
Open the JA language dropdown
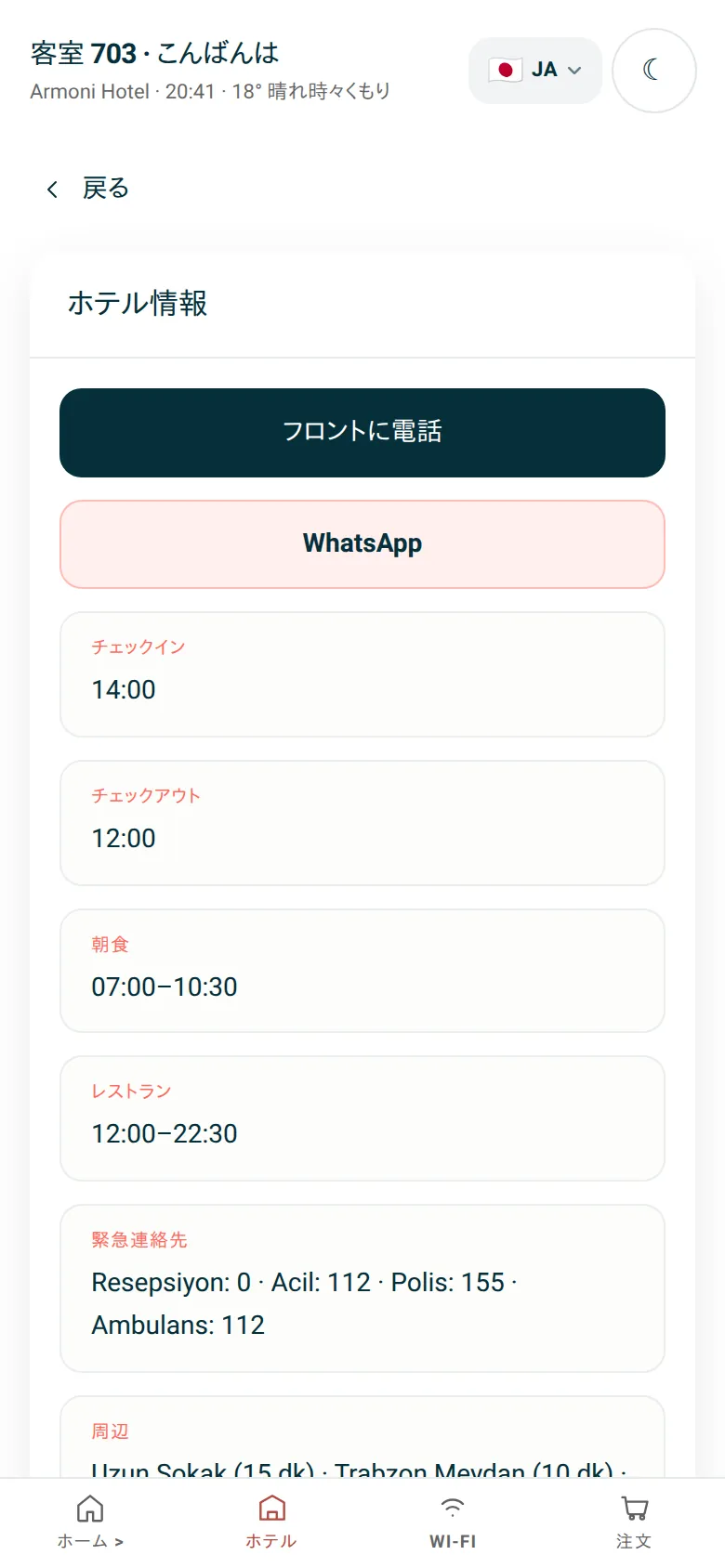pos(535,71)
